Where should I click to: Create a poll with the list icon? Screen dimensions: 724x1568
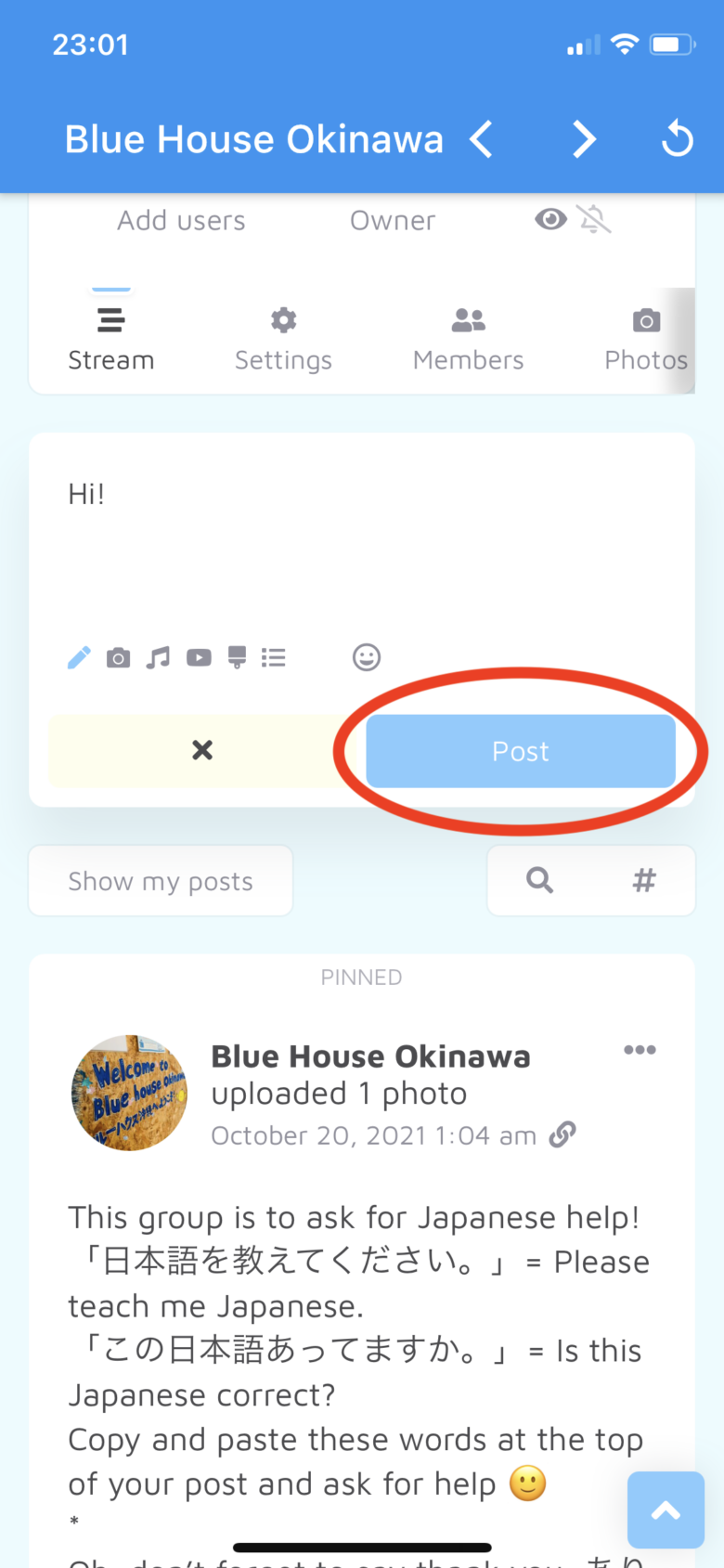pos(273,658)
